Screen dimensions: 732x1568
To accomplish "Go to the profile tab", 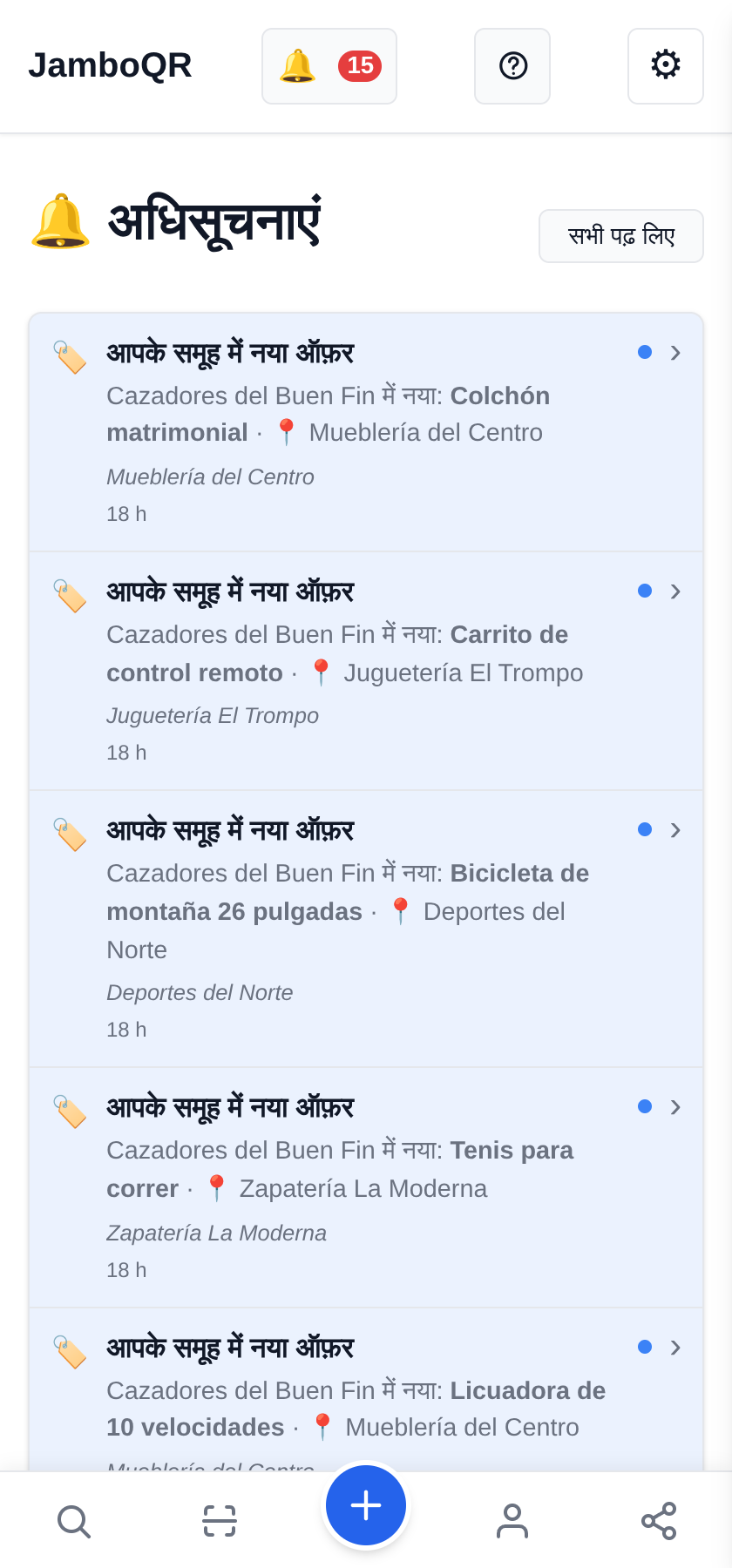I will (x=512, y=1521).
